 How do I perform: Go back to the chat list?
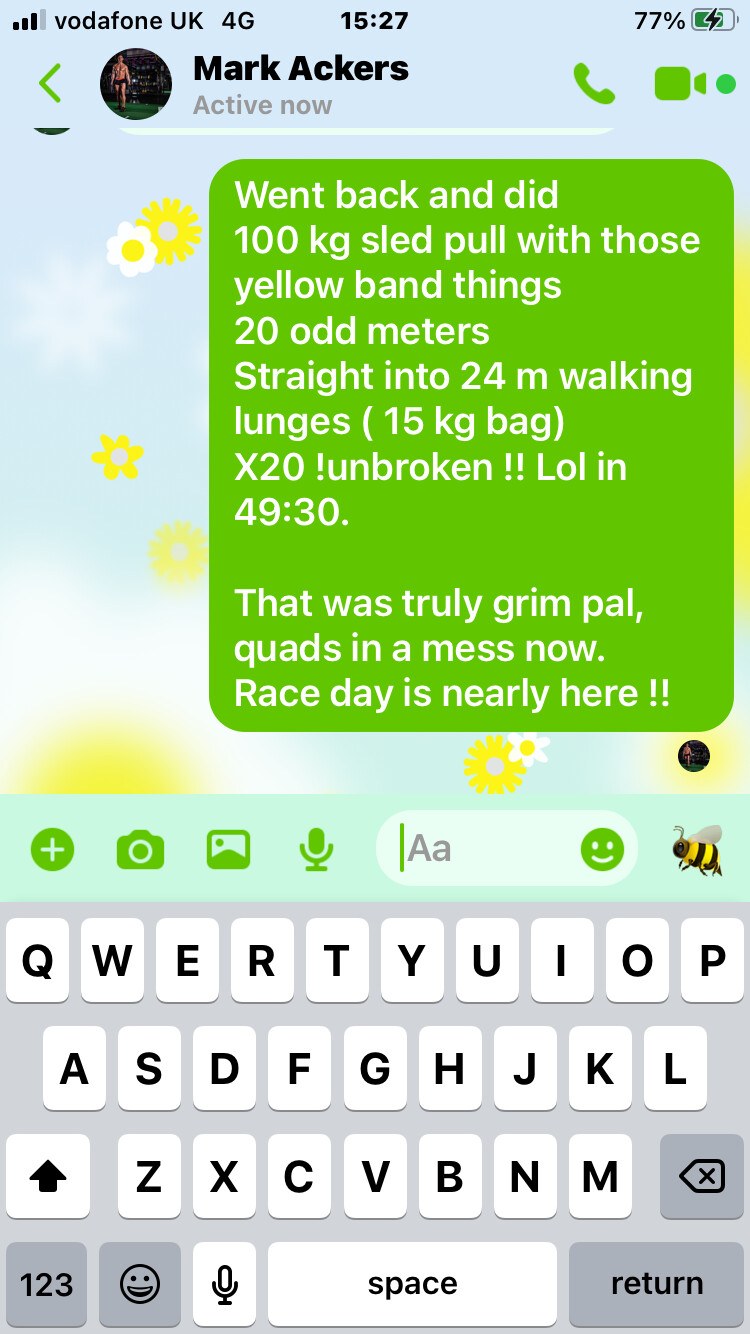pyautogui.click(x=50, y=84)
